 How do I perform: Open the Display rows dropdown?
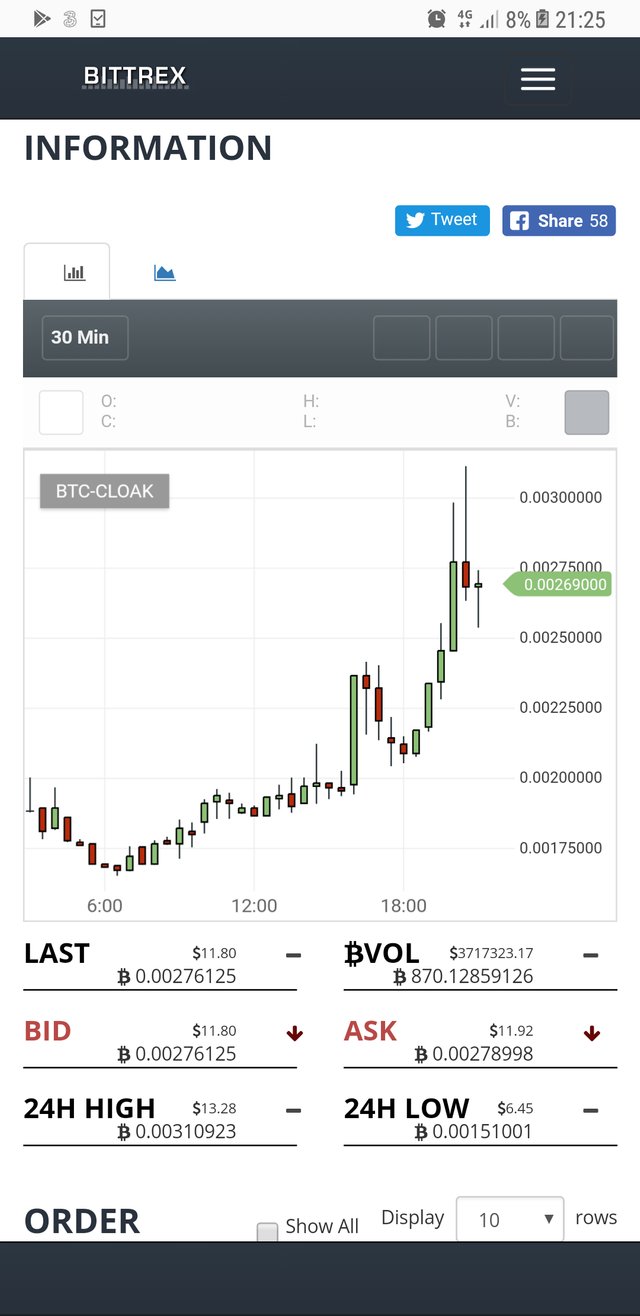click(510, 1219)
